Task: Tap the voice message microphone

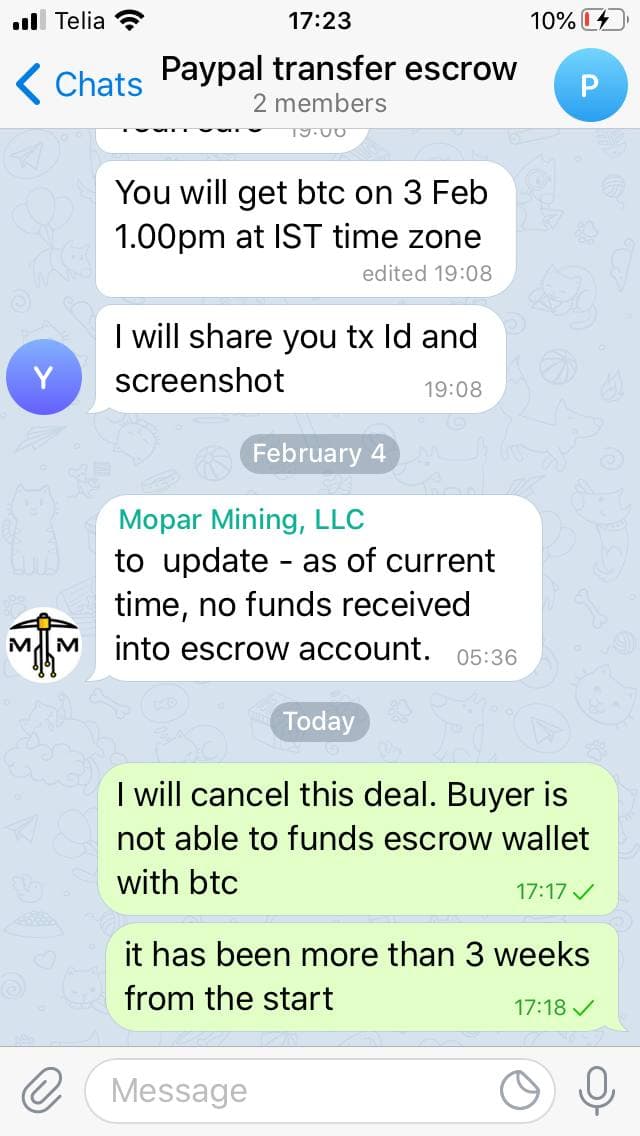Action: (598, 1090)
